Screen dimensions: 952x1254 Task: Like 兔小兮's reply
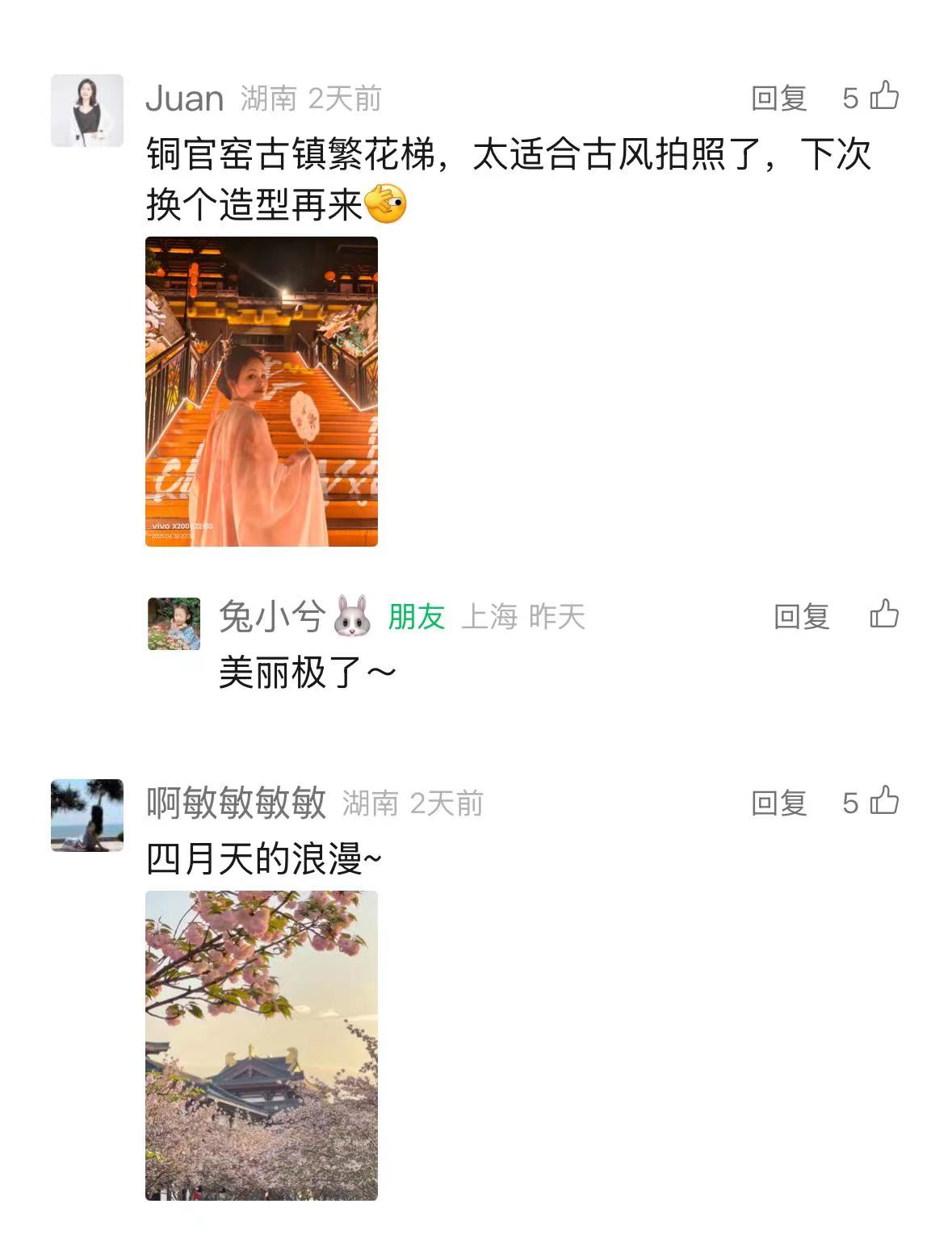(884, 614)
